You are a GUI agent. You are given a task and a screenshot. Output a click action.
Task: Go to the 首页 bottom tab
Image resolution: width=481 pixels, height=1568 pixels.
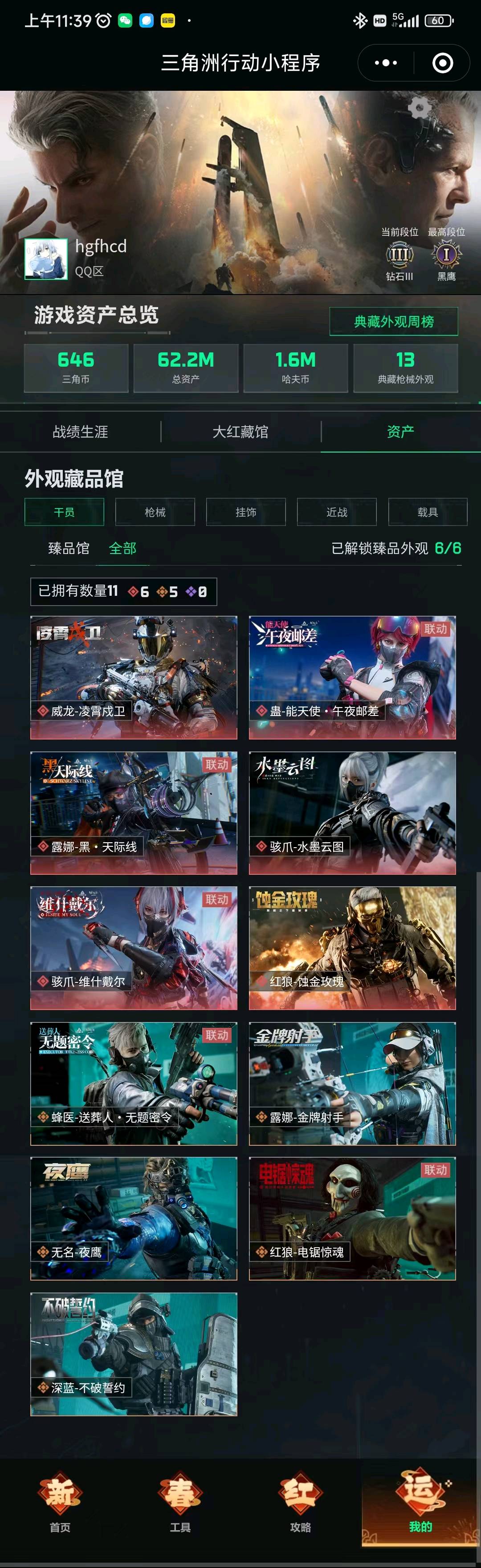click(x=60, y=1502)
